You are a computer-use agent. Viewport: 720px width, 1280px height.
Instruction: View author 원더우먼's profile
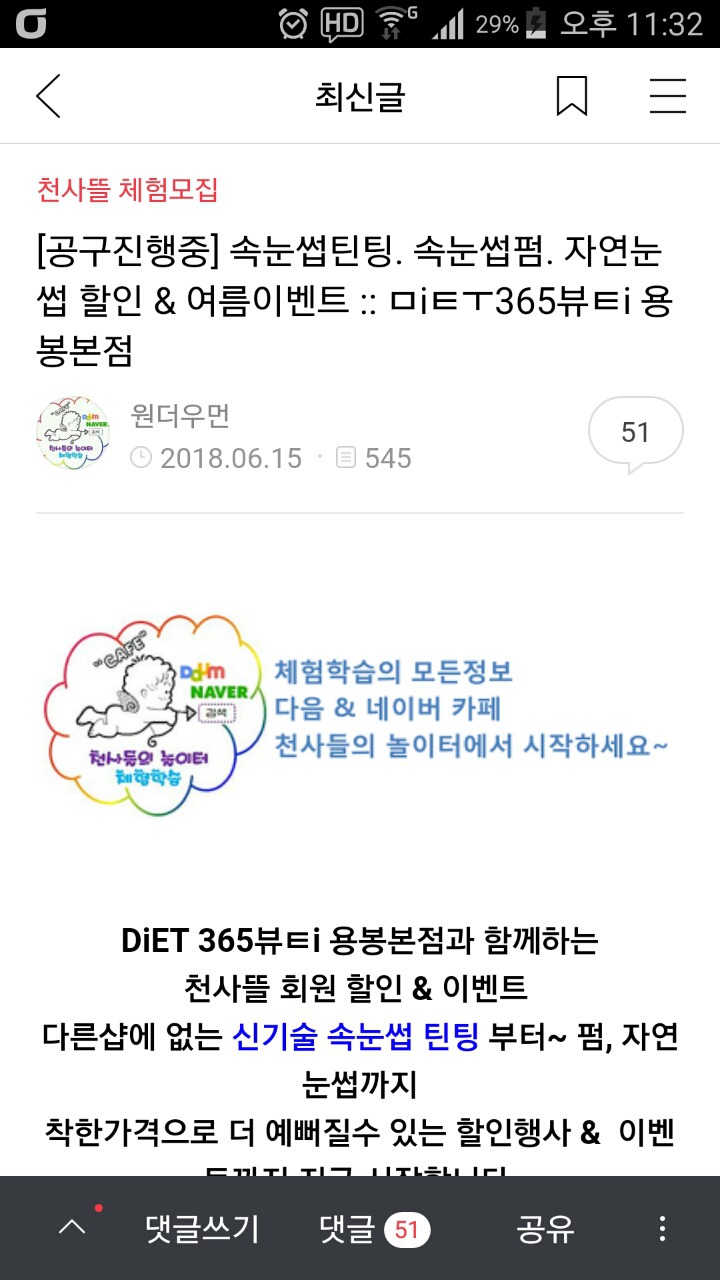(x=180, y=414)
